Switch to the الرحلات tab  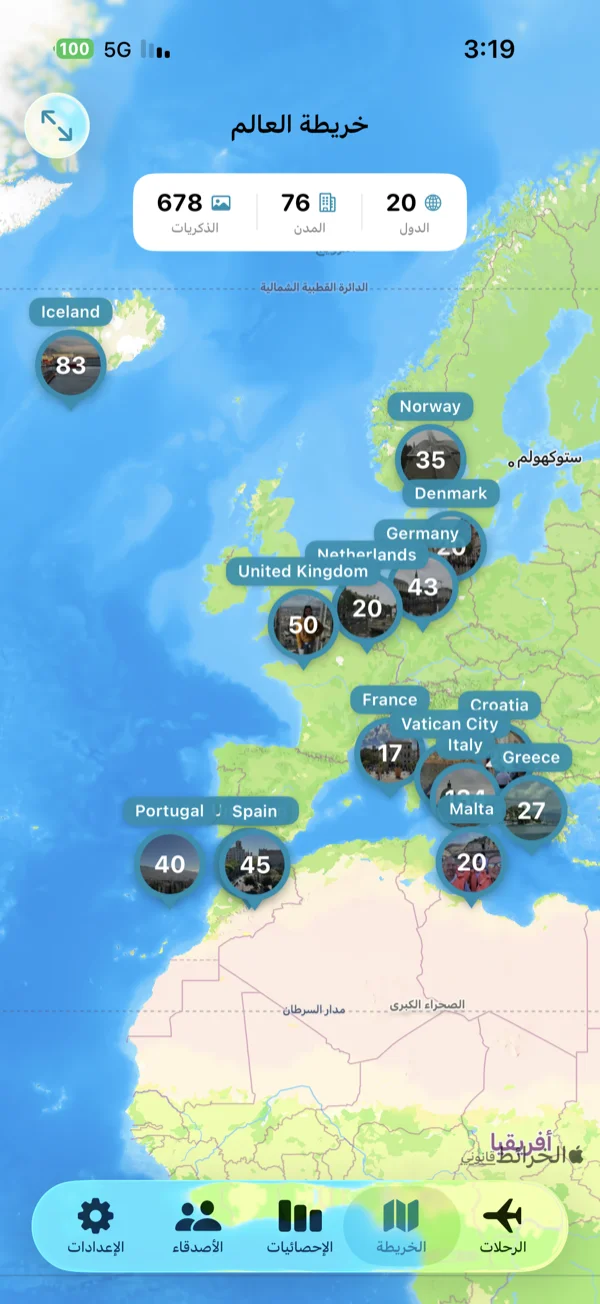coord(503,1227)
